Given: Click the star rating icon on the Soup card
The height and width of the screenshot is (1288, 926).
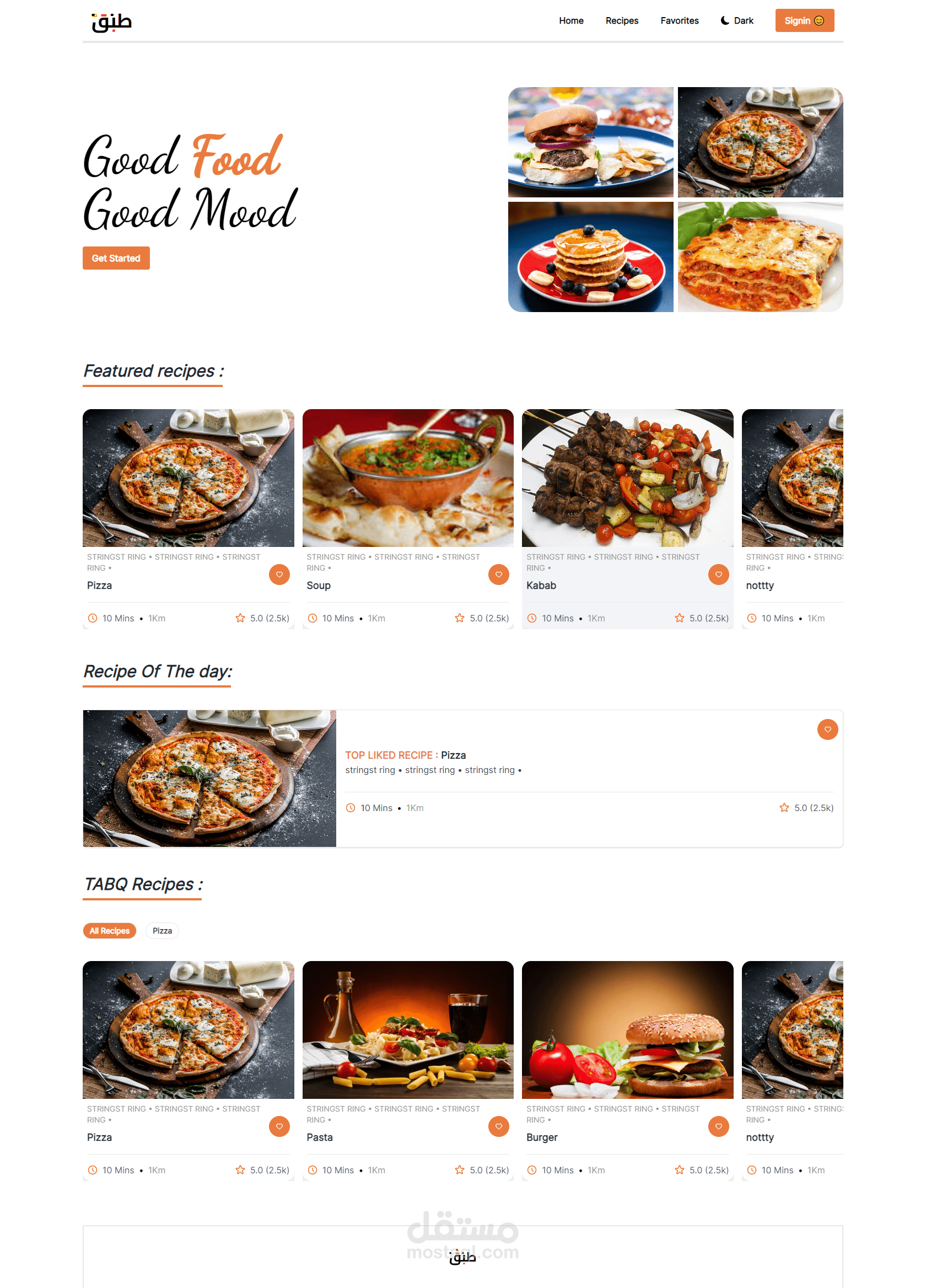Looking at the screenshot, I should [459, 618].
